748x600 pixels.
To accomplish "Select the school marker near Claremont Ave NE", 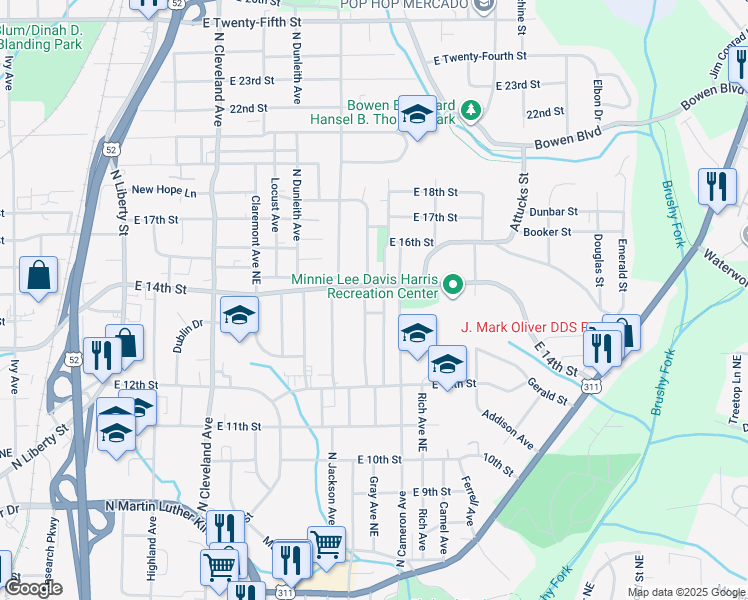I will (x=238, y=318).
